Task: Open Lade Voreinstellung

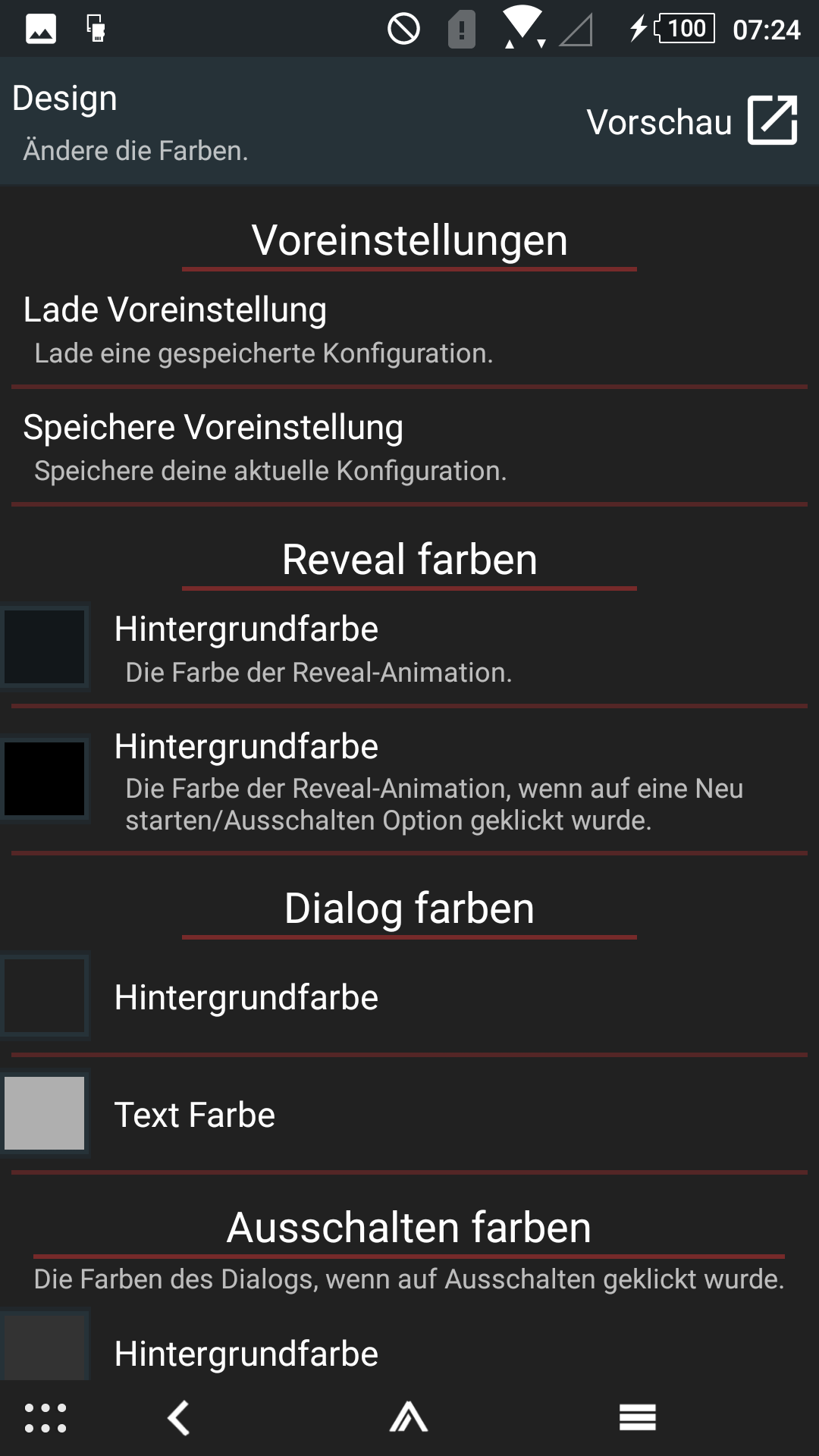Action: [409, 330]
